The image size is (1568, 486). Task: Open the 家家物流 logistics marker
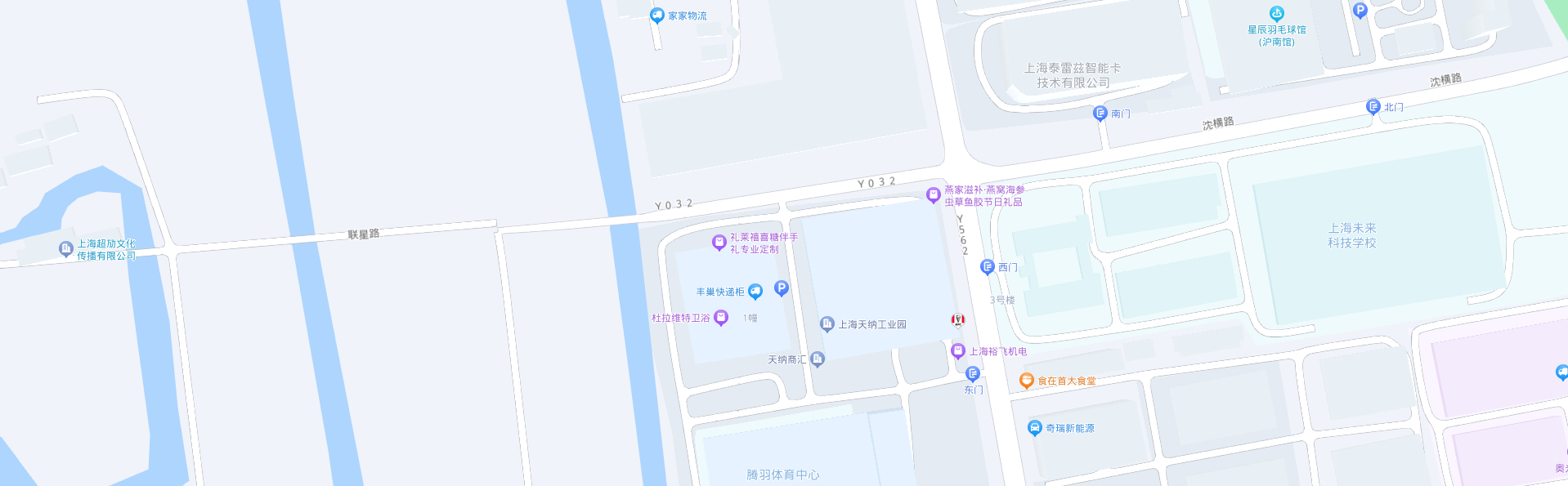[x=657, y=15]
